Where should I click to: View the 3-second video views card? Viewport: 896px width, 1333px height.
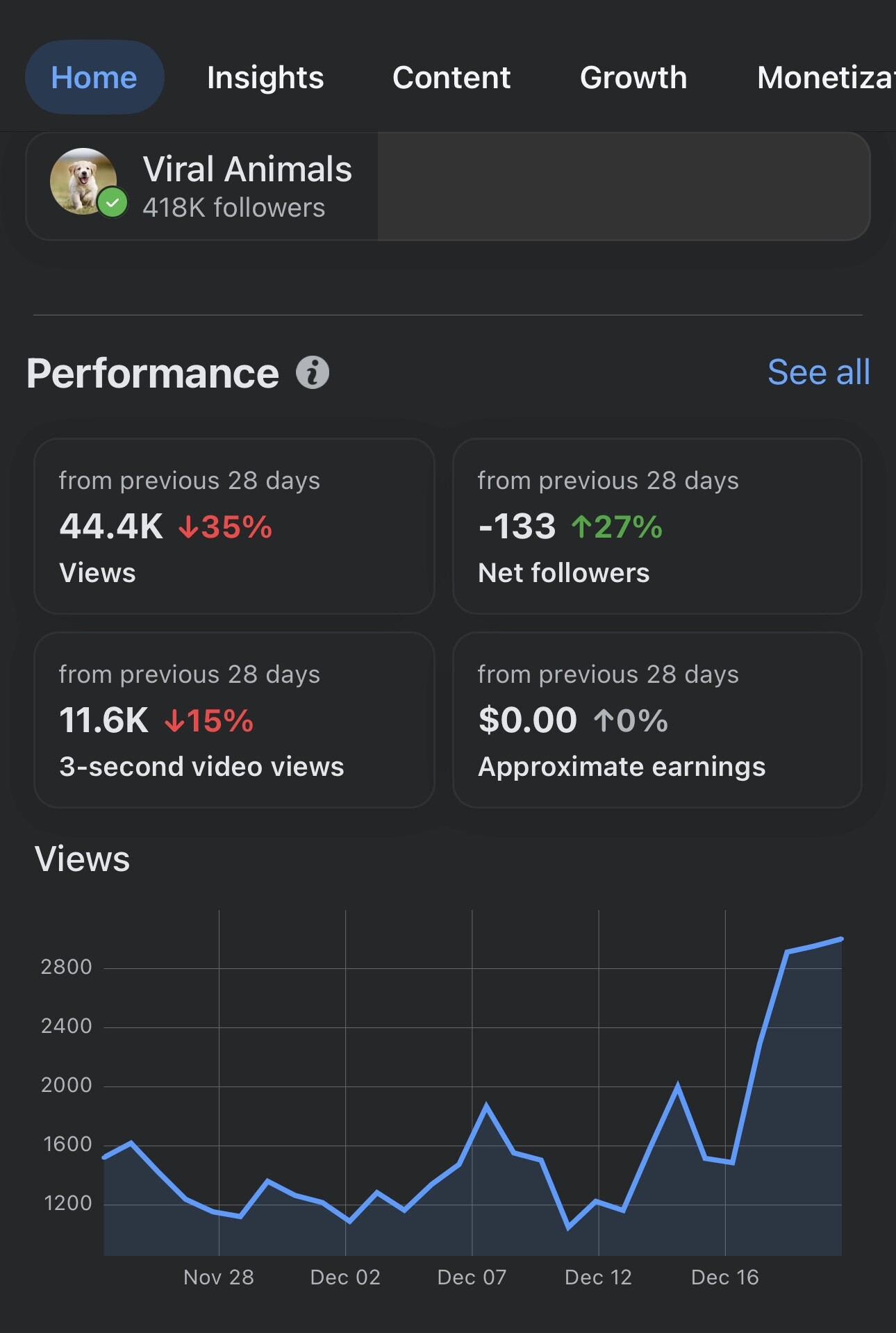point(234,720)
